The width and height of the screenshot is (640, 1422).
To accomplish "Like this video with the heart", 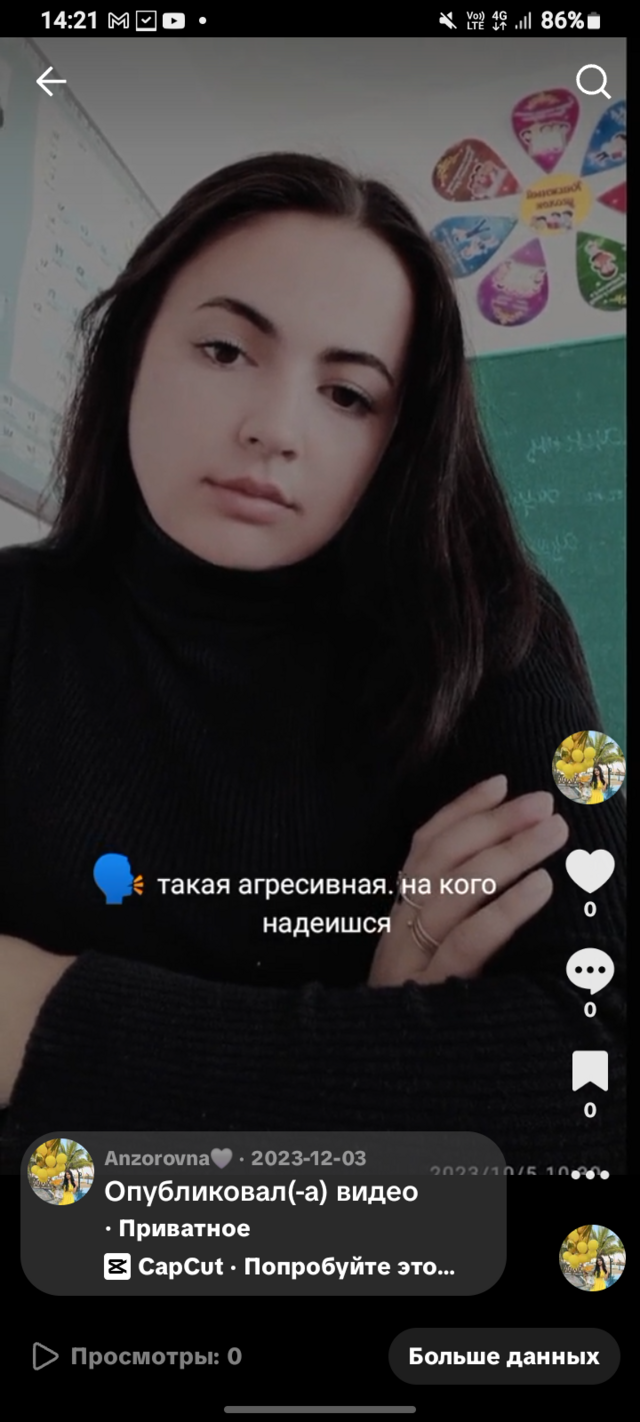I will (590, 872).
